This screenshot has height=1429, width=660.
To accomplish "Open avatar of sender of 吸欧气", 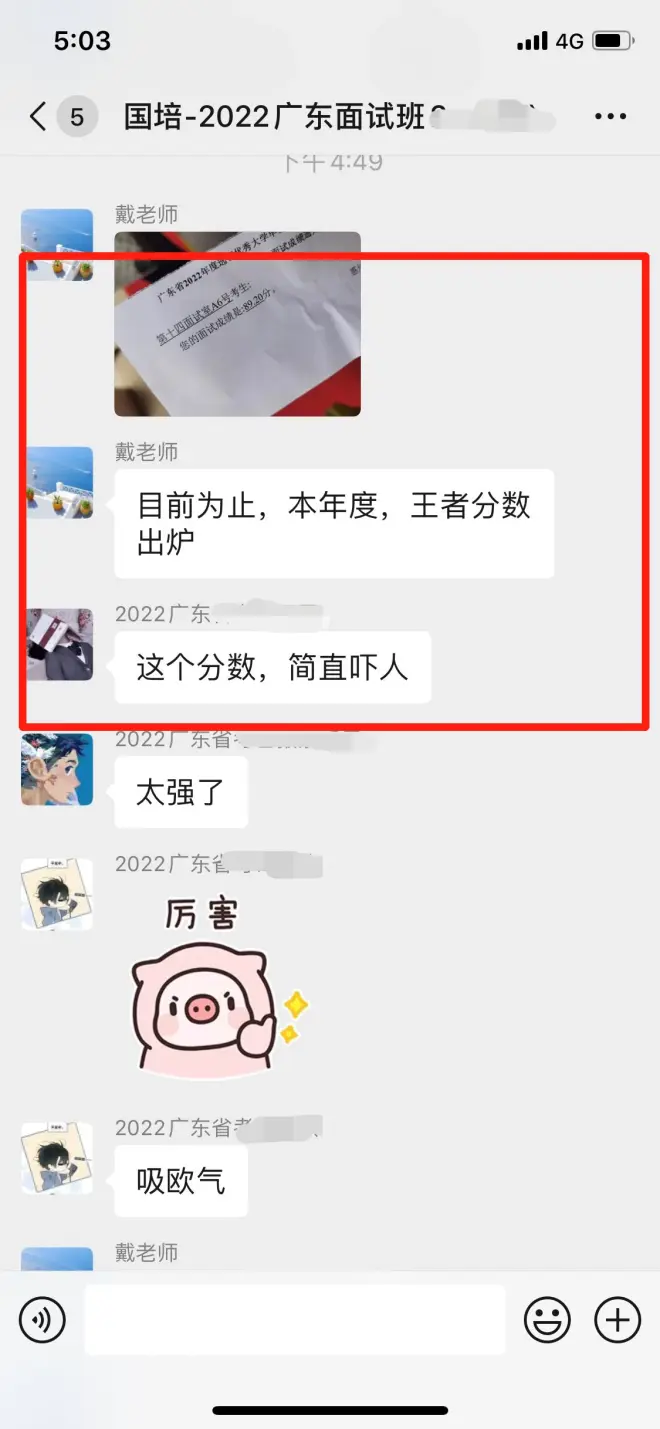I will point(57,1158).
